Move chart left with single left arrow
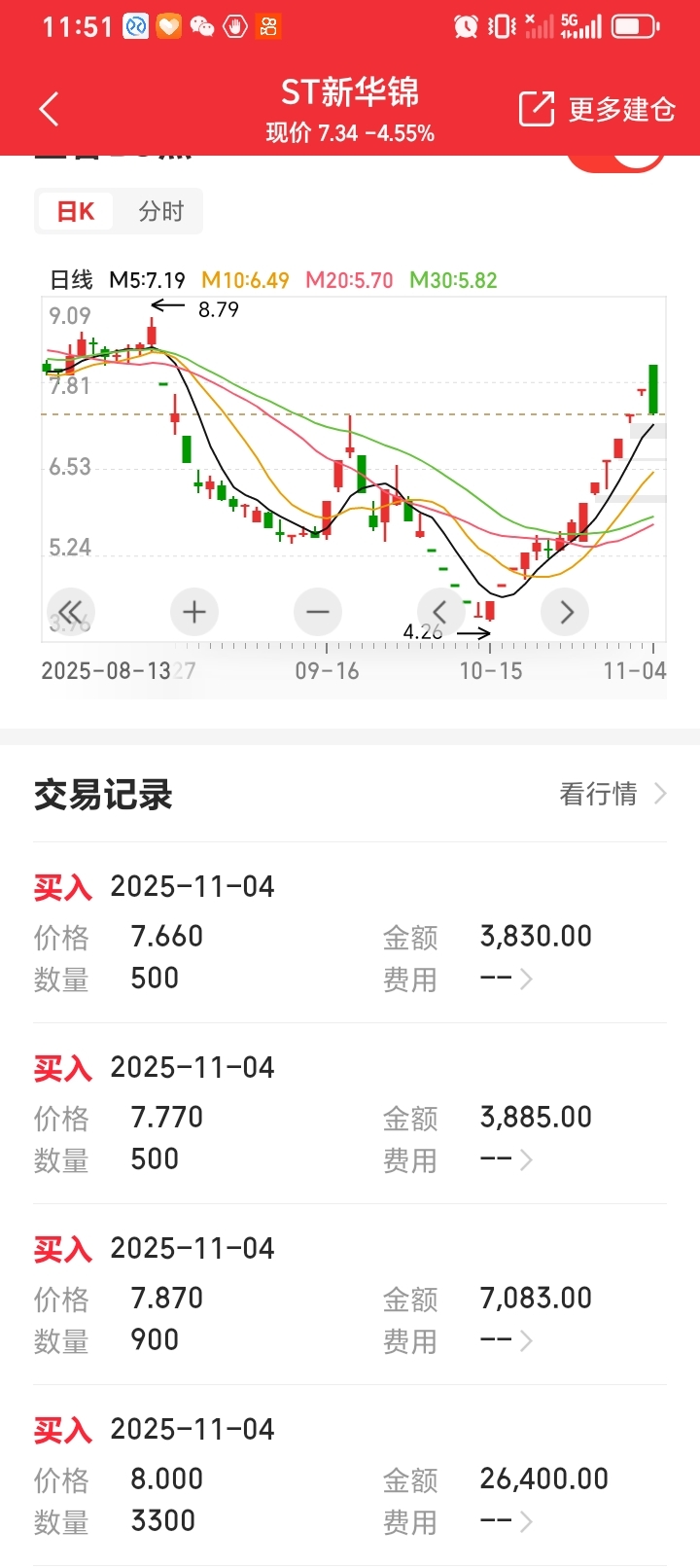The height and width of the screenshot is (1568, 700). pyautogui.click(x=441, y=612)
